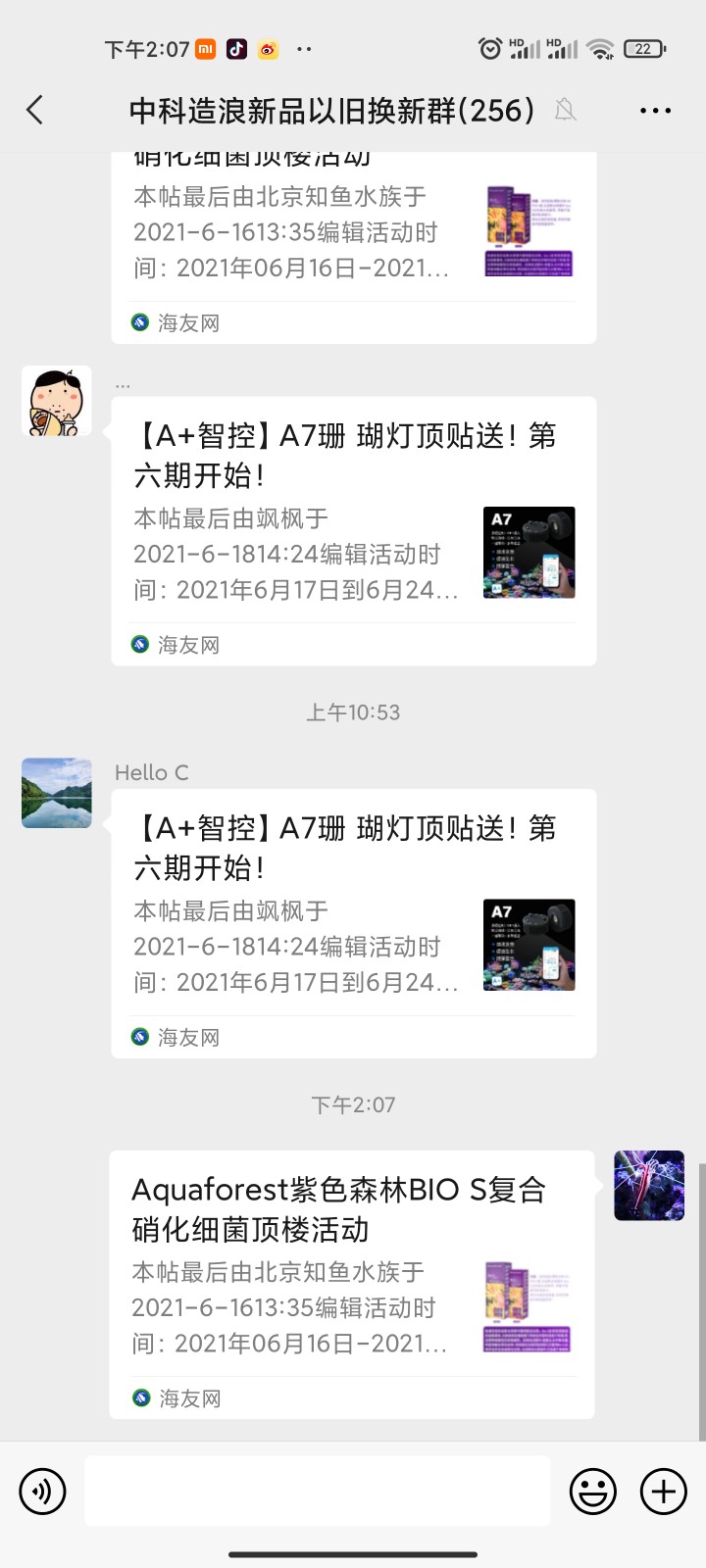Viewport: 706px width, 1568px height.
Task: Tap the message text field
Action: (318, 1492)
